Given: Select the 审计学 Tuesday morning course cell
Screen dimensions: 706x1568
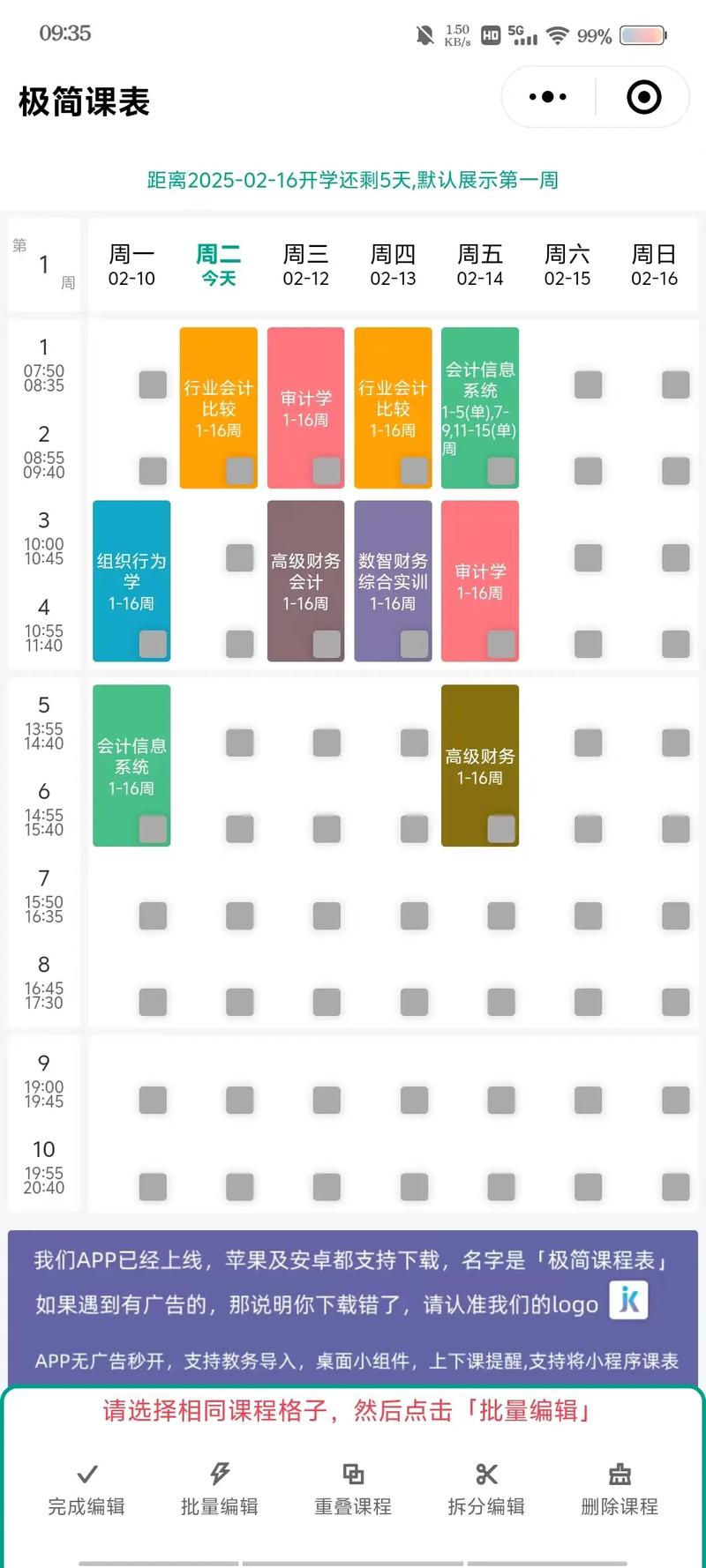Looking at the screenshot, I should tap(305, 407).
